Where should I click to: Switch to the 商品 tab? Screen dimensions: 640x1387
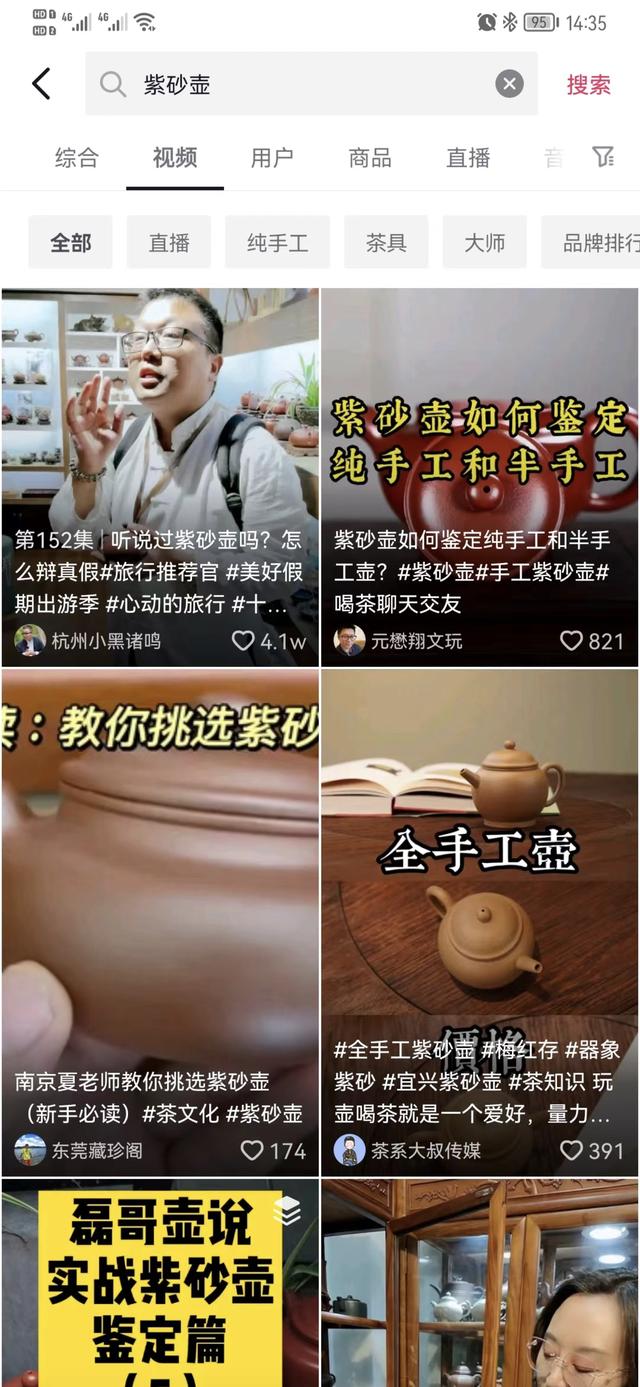tap(369, 157)
